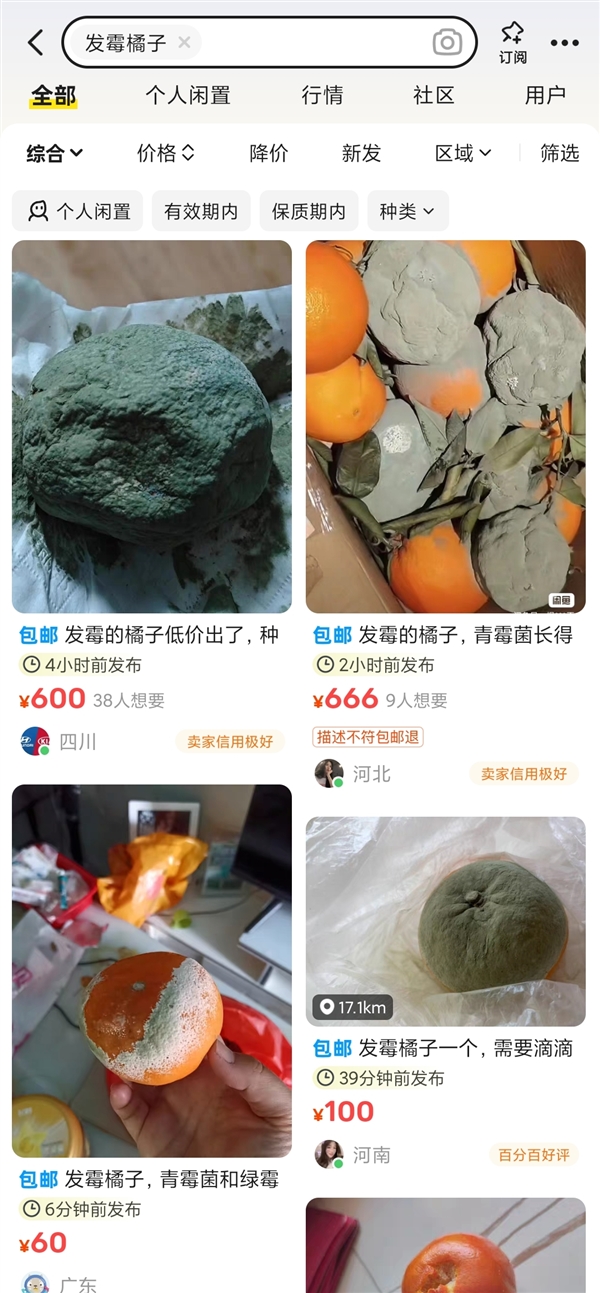
Task: Switch to the 个人闲置 top tab
Action: tap(188, 95)
